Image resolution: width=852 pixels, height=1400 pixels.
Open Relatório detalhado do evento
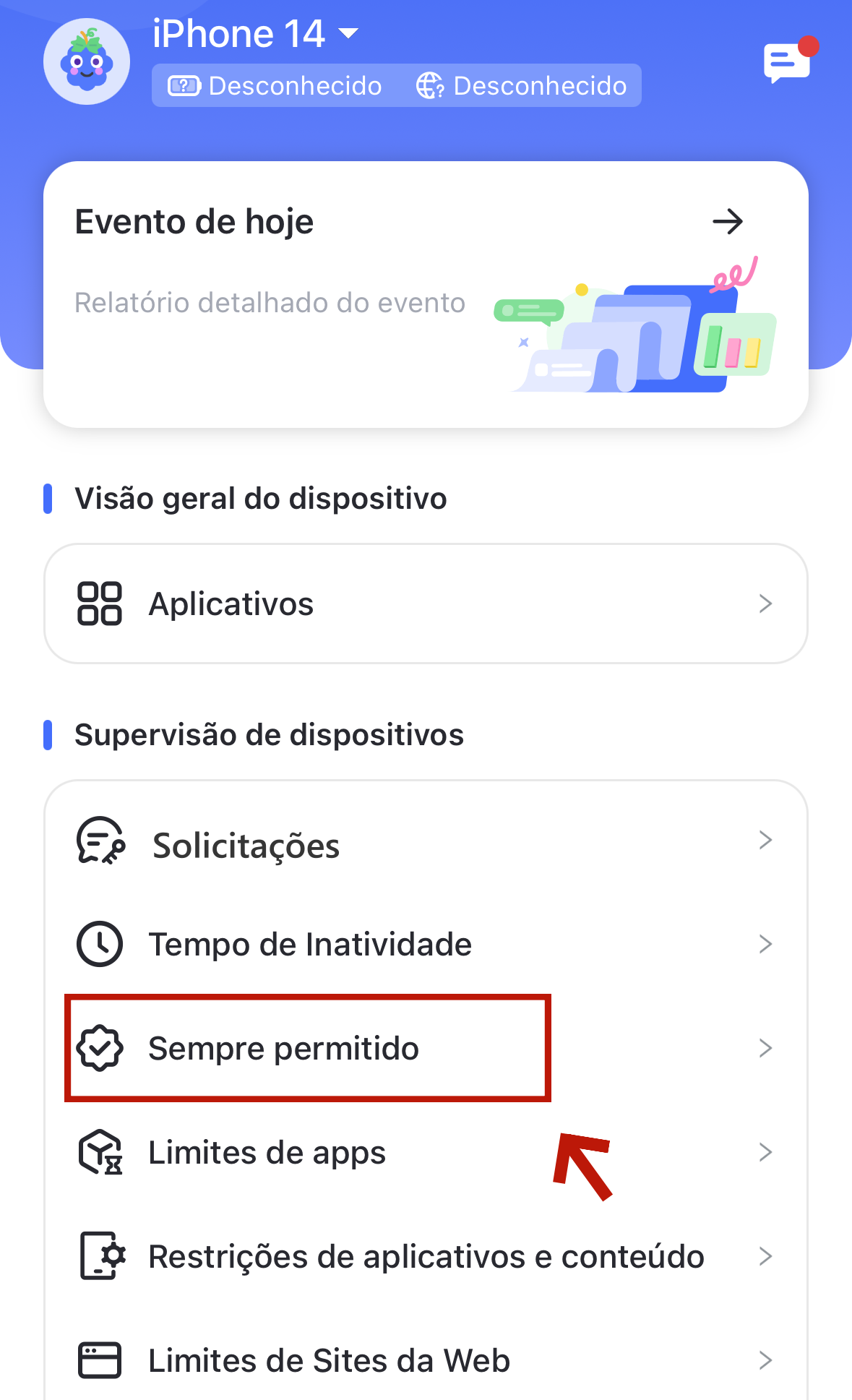coord(270,303)
